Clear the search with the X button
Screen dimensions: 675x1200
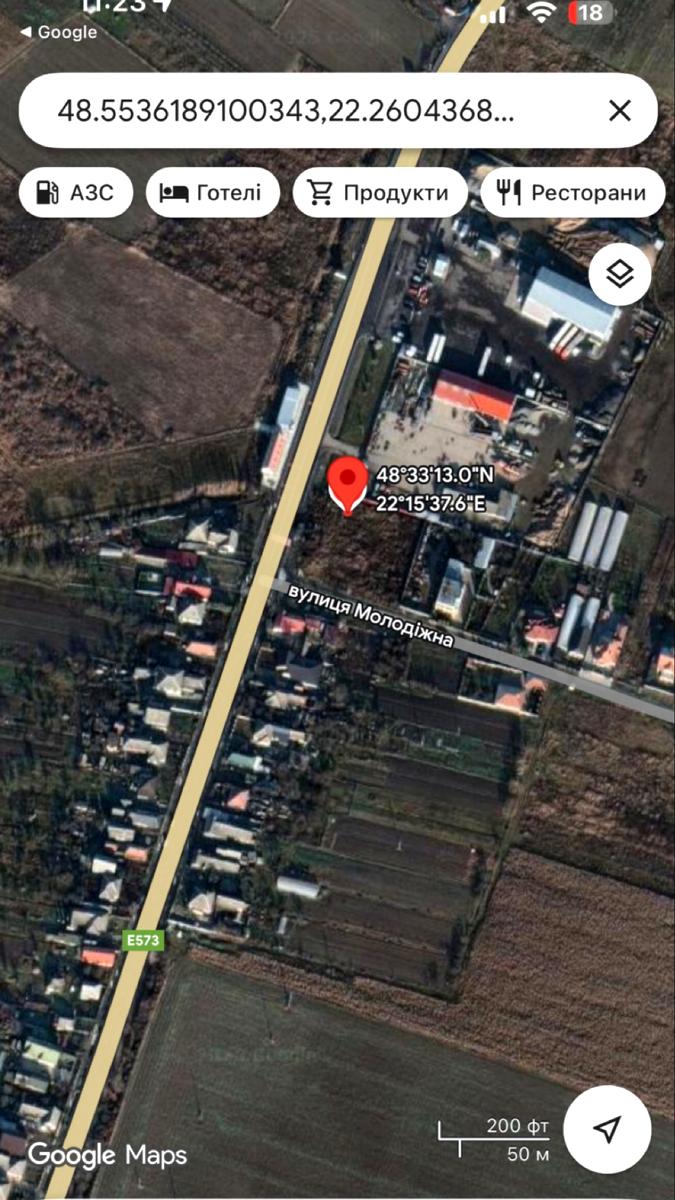(x=620, y=110)
